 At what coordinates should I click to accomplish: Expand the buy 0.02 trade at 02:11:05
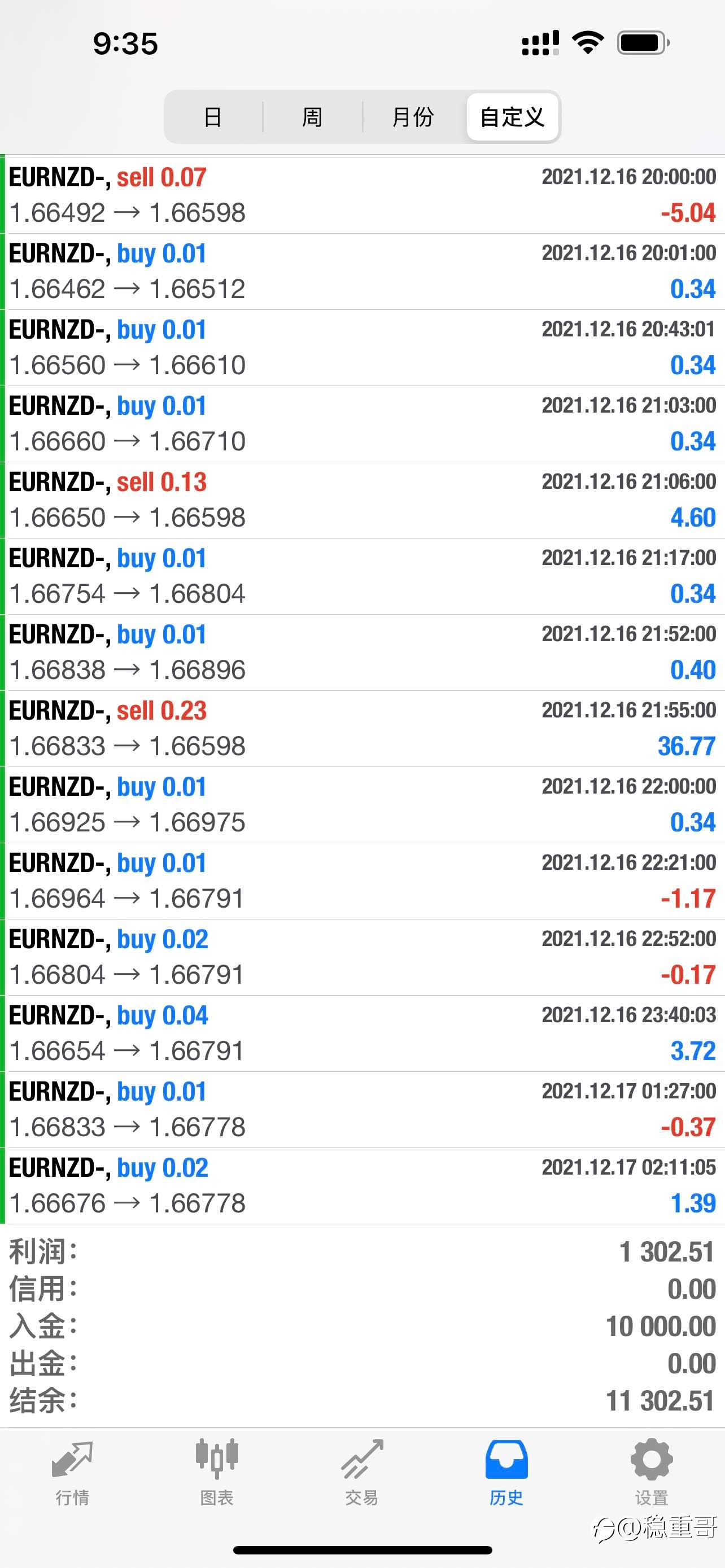(x=362, y=1185)
